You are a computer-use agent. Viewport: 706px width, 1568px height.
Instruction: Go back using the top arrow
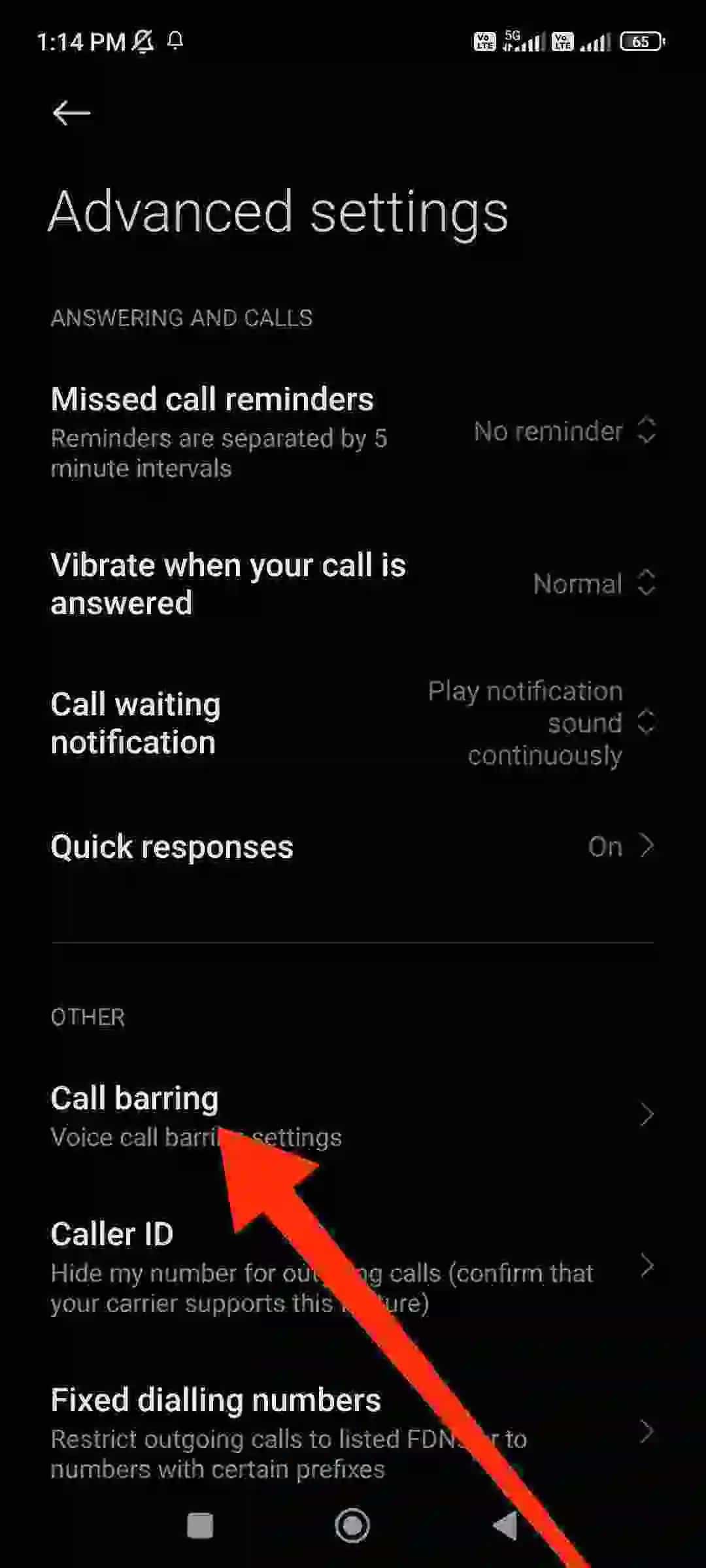pyautogui.click(x=71, y=113)
